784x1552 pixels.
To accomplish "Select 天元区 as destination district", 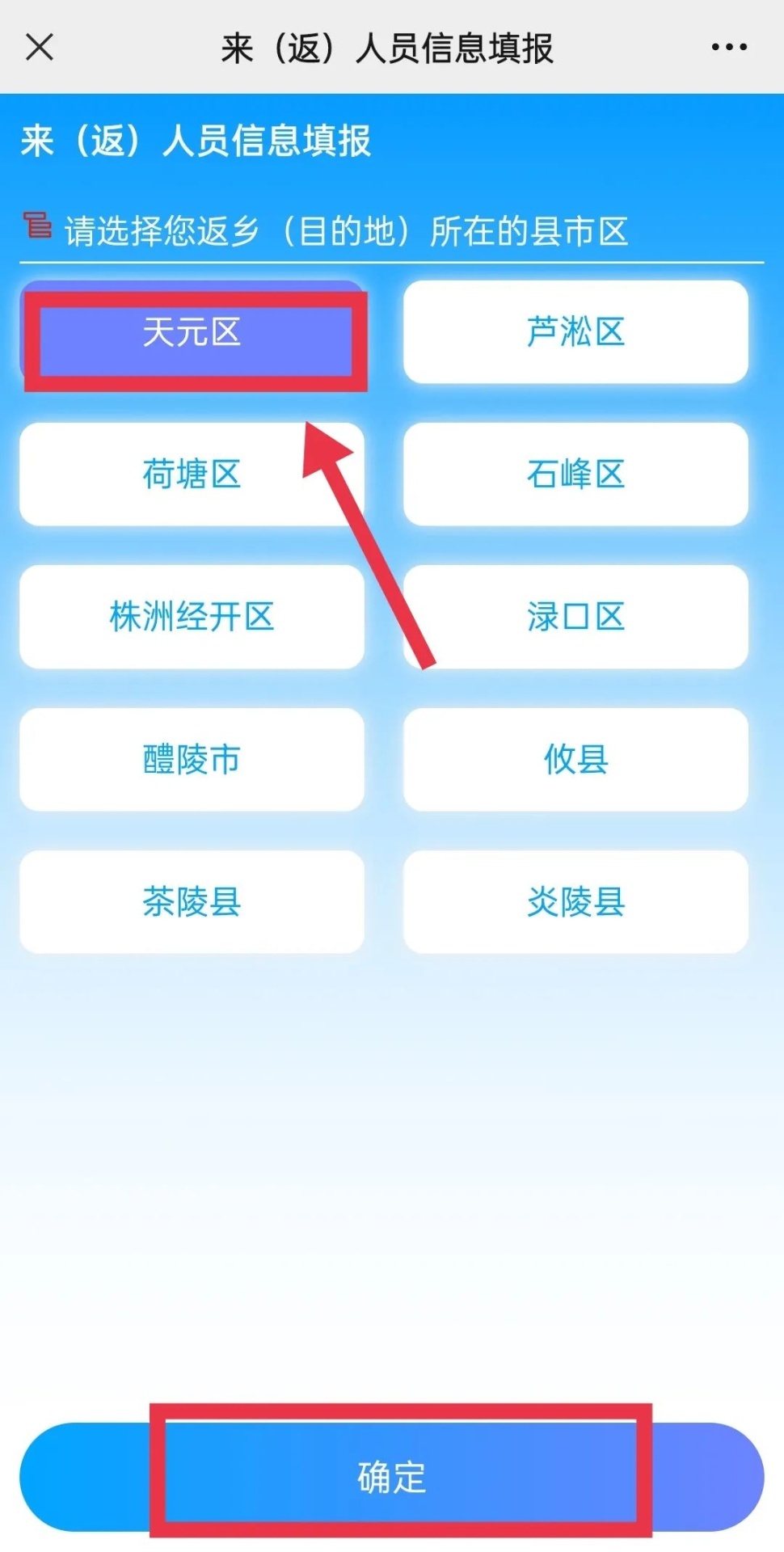I will [192, 332].
